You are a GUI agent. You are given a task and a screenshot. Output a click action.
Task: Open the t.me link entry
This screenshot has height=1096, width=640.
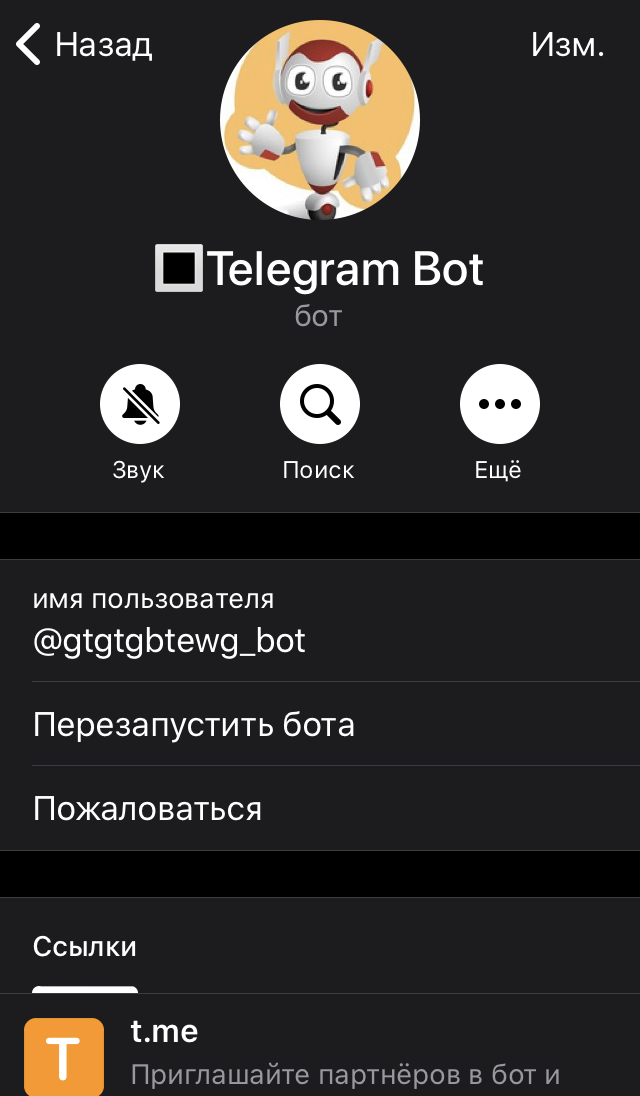coord(320,1045)
